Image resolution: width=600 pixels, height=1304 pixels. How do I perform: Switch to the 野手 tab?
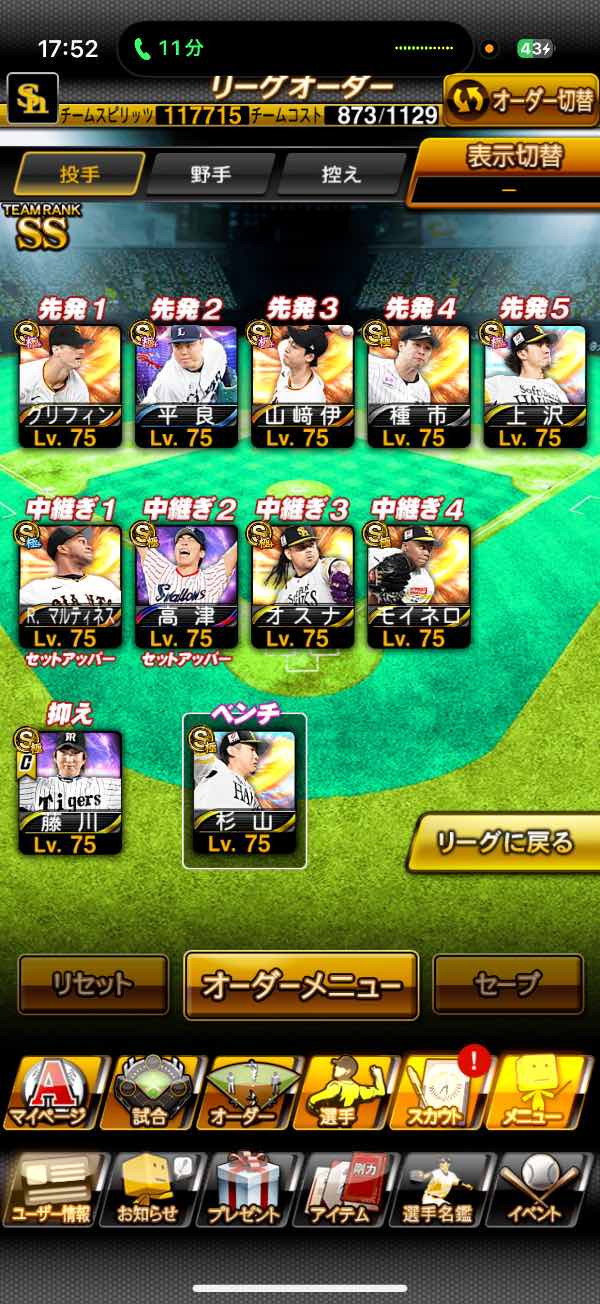(x=210, y=174)
